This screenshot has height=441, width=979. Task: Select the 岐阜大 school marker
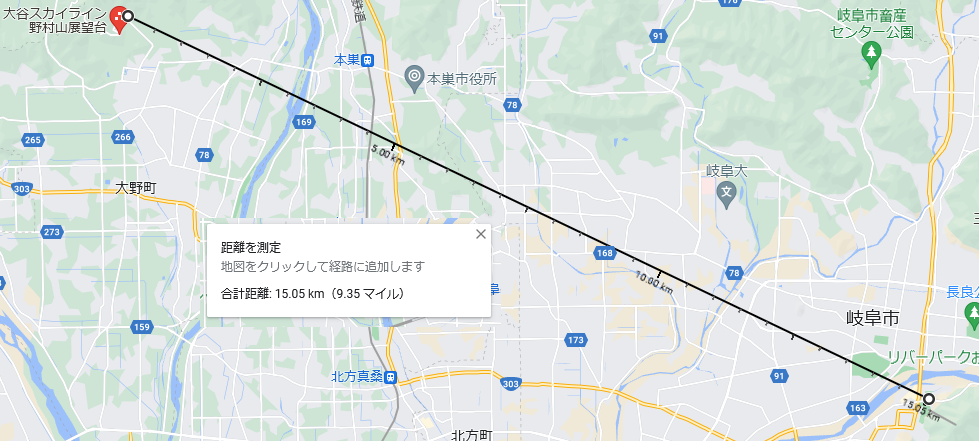click(727, 190)
